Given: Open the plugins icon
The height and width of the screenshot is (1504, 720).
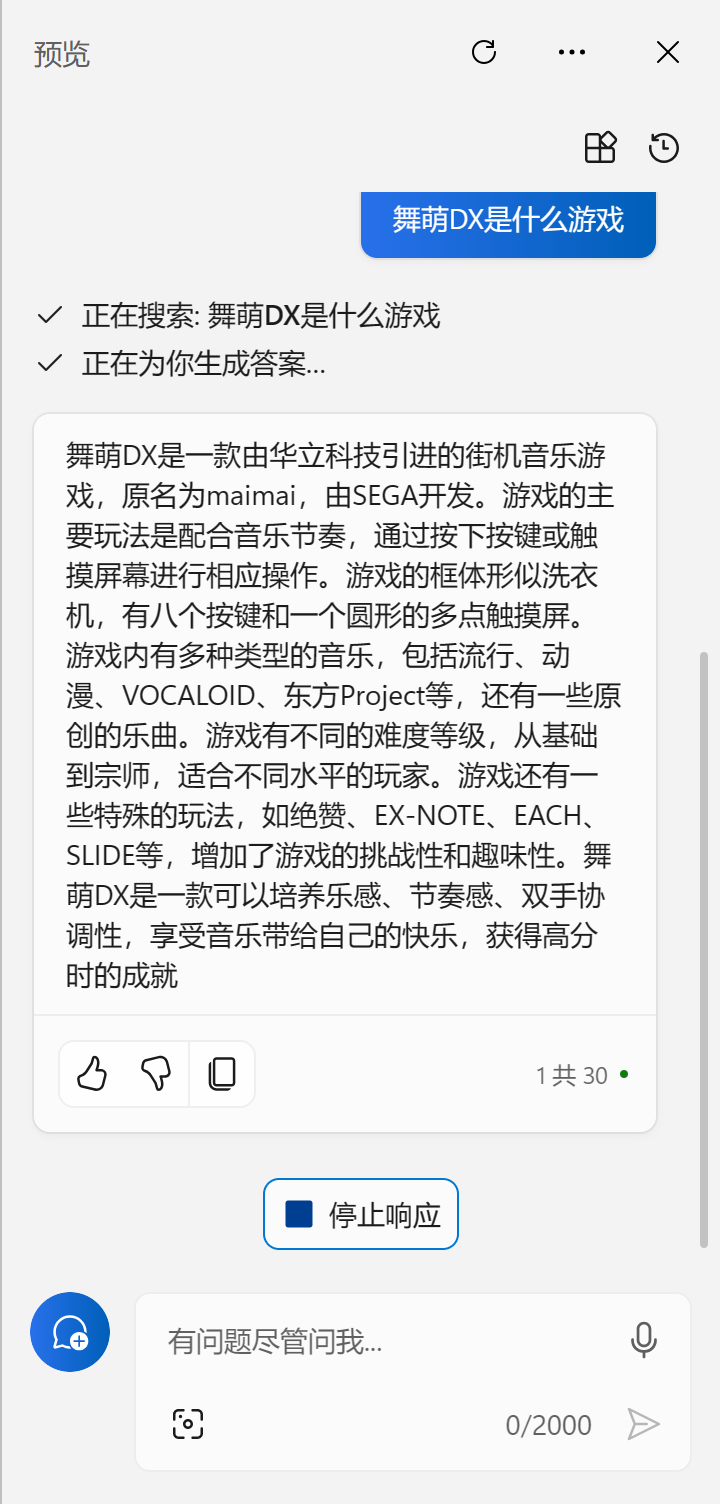Looking at the screenshot, I should [x=600, y=148].
